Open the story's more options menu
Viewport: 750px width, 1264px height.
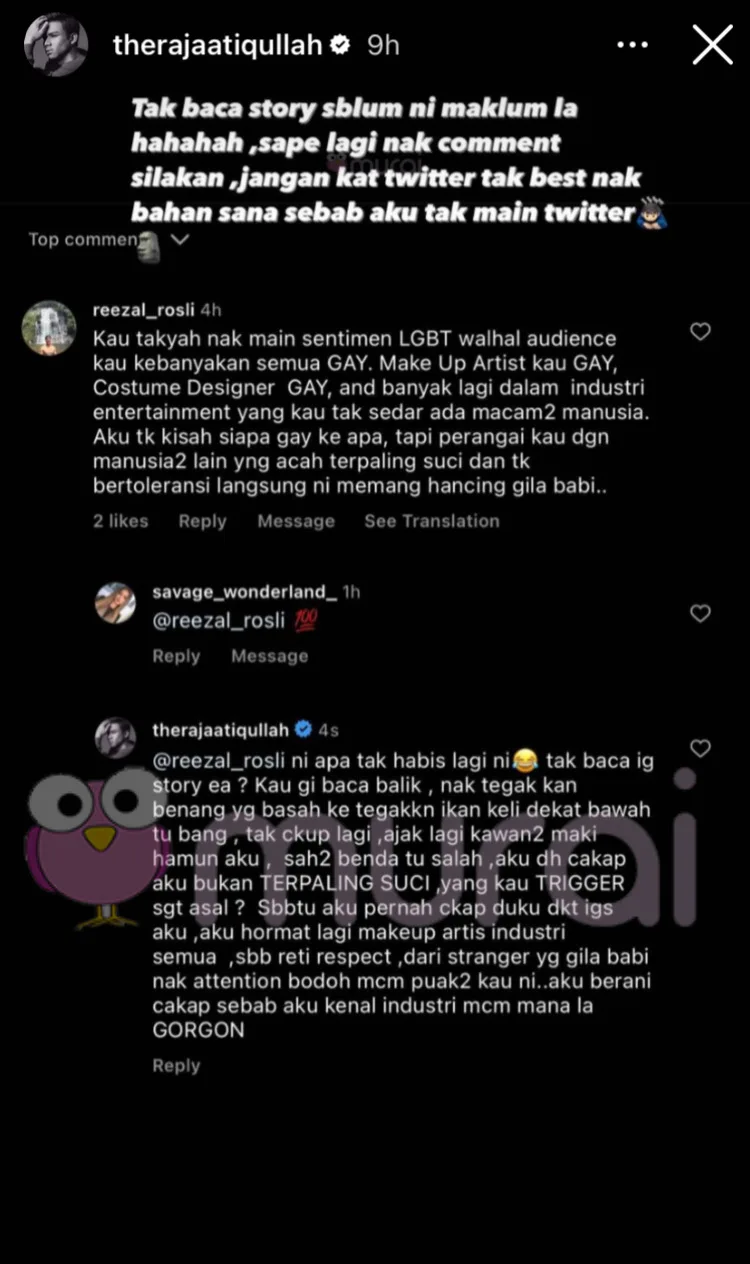(633, 45)
